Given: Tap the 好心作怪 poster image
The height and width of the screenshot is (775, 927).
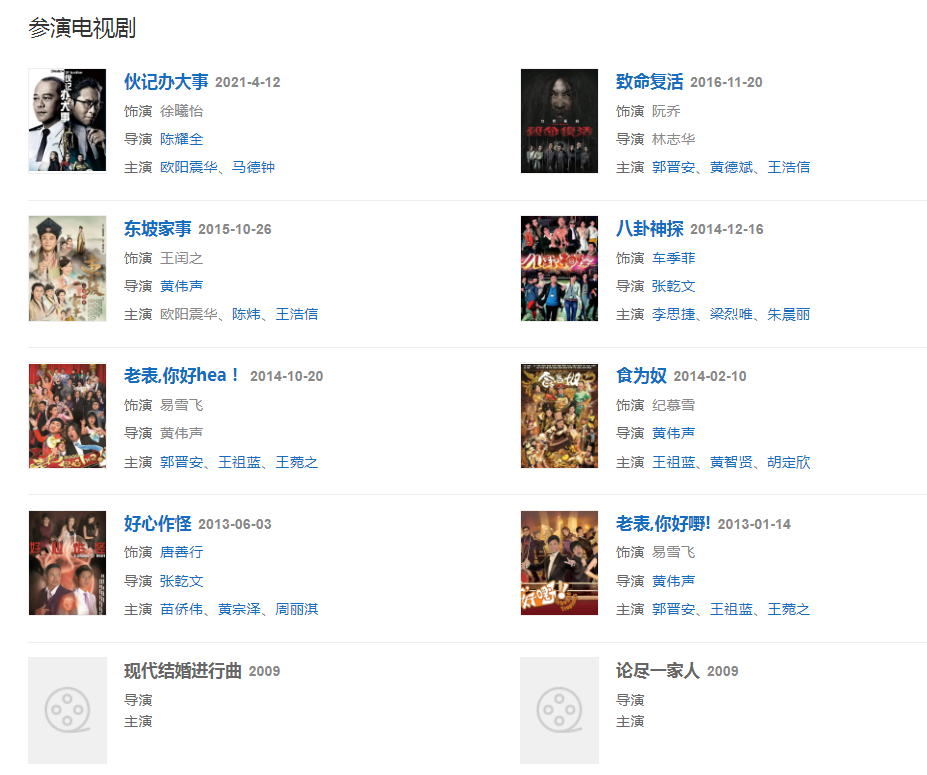Looking at the screenshot, I should 67,563.
